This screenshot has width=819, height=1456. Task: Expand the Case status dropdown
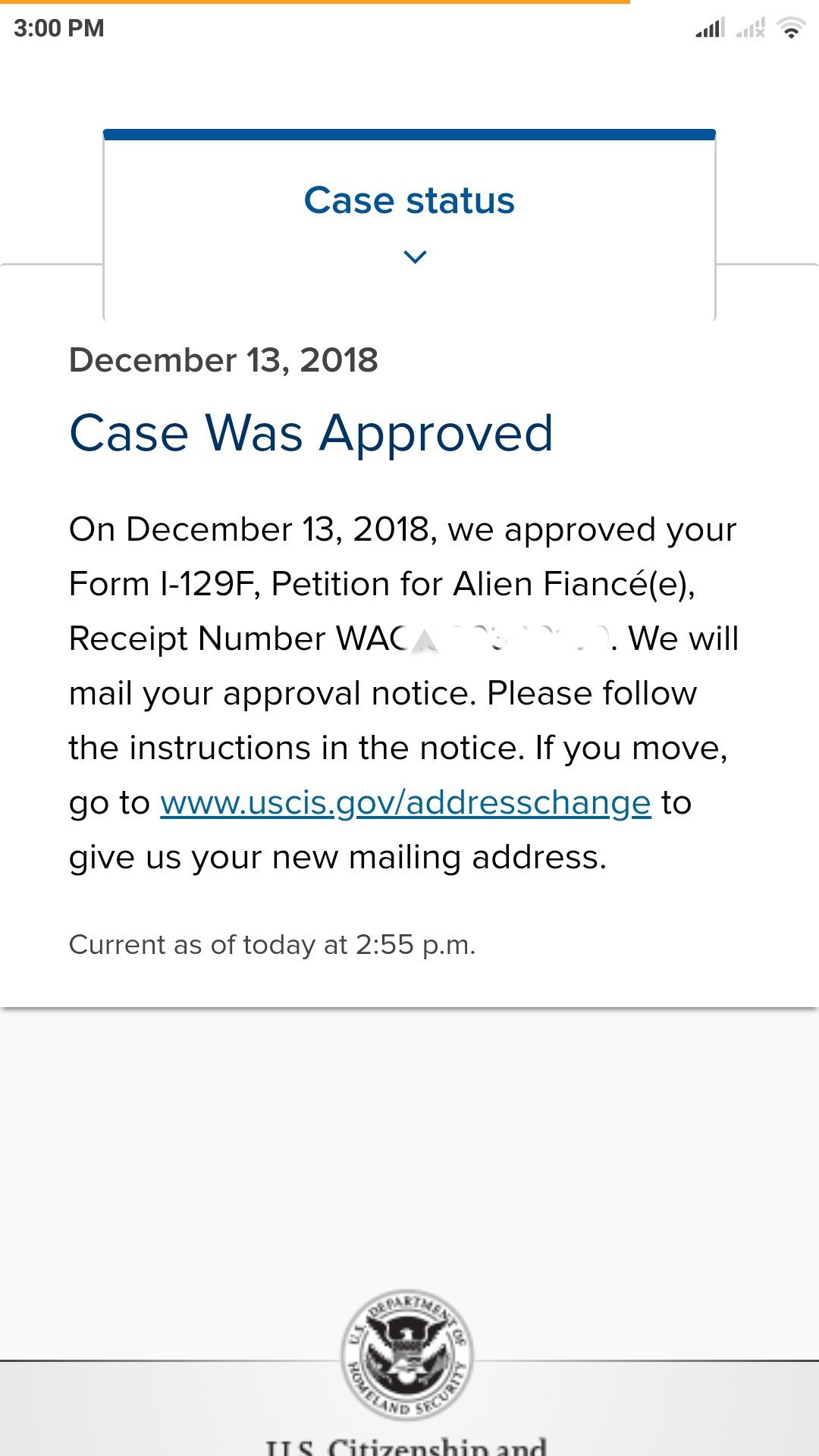[409, 224]
